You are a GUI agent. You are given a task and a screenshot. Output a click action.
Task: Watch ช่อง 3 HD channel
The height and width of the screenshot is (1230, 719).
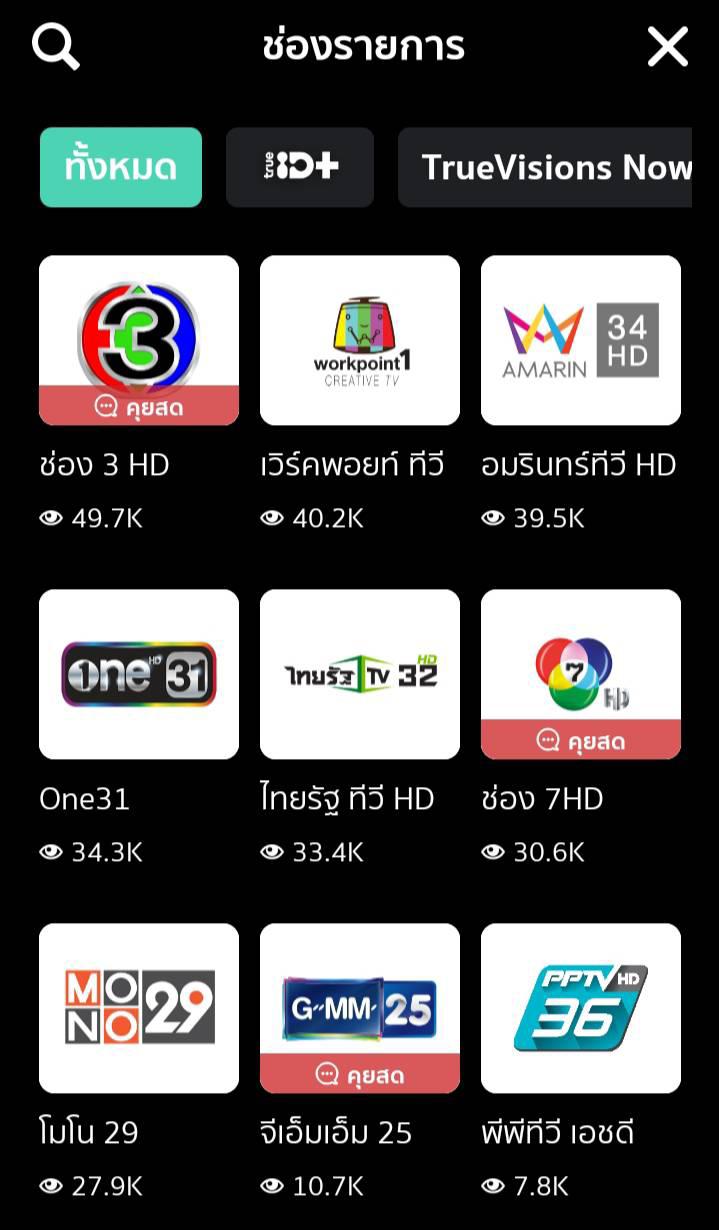click(139, 340)
